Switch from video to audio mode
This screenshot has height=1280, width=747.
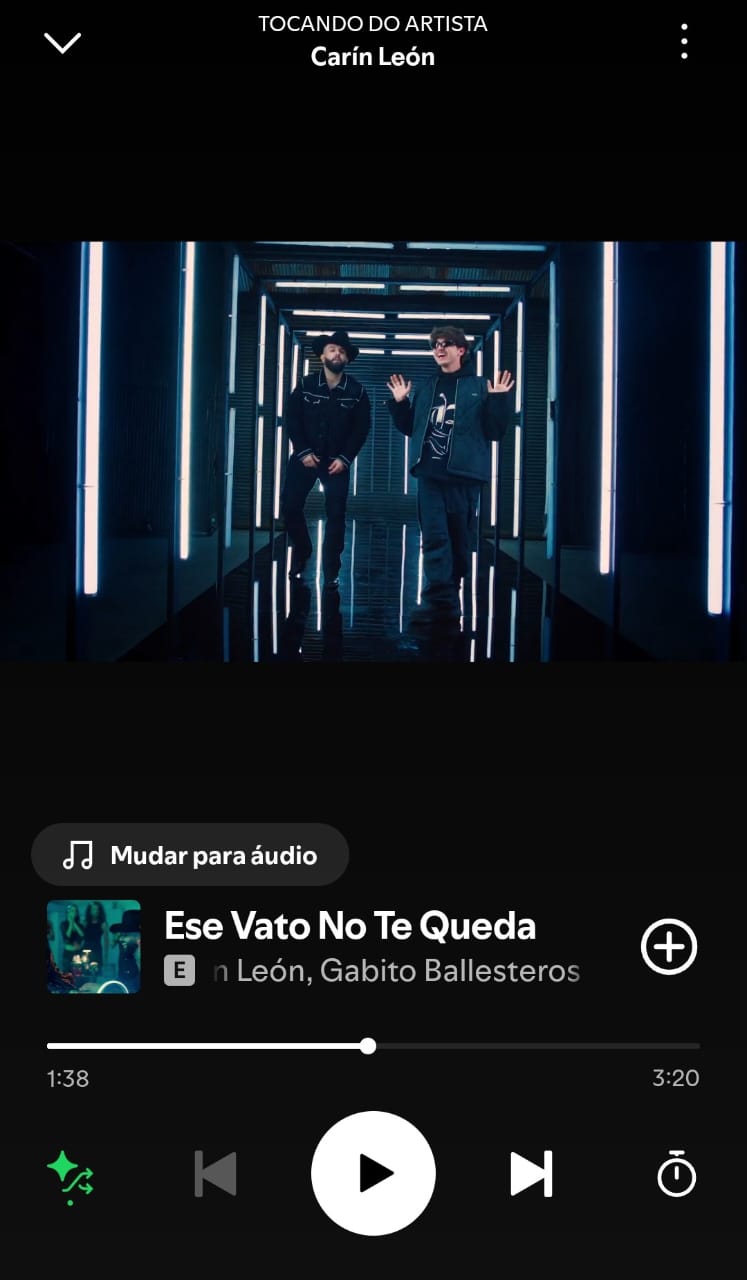tap(190, 855)
